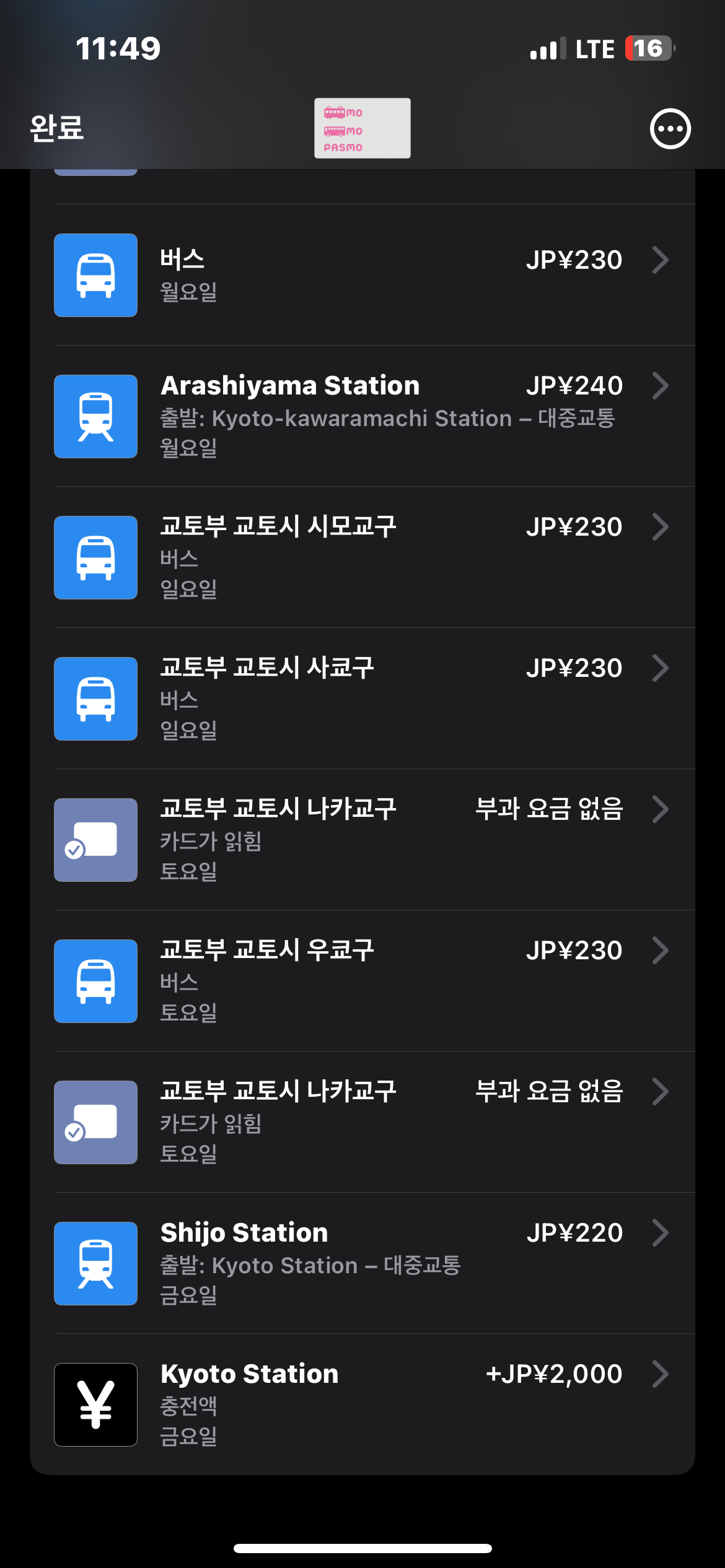Open the more options ellipsis menu
Viewport: 725px width, 1568px height.
(x=670, y=129)
